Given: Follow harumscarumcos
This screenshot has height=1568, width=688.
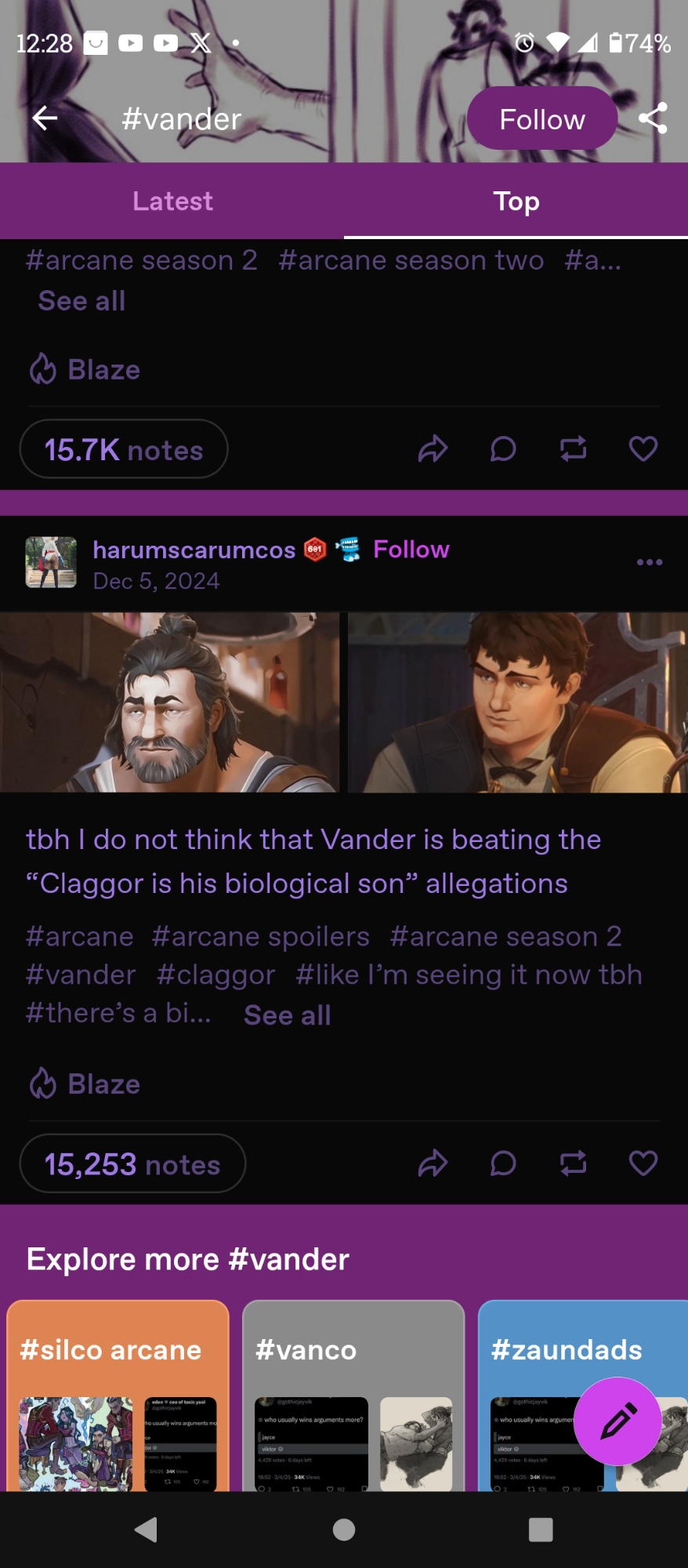Looking at the screenshot, I should (411, 550).
